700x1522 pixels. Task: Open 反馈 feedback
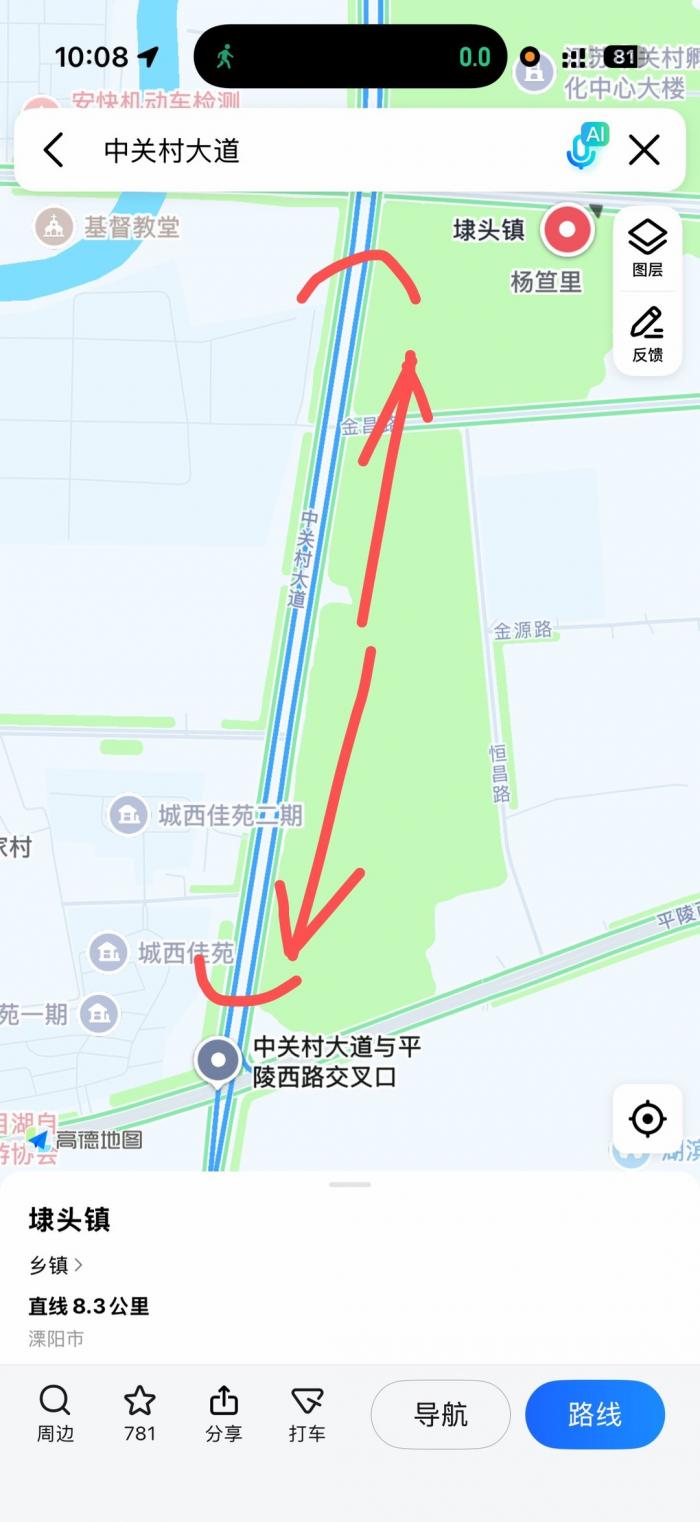tap(647, 335)
